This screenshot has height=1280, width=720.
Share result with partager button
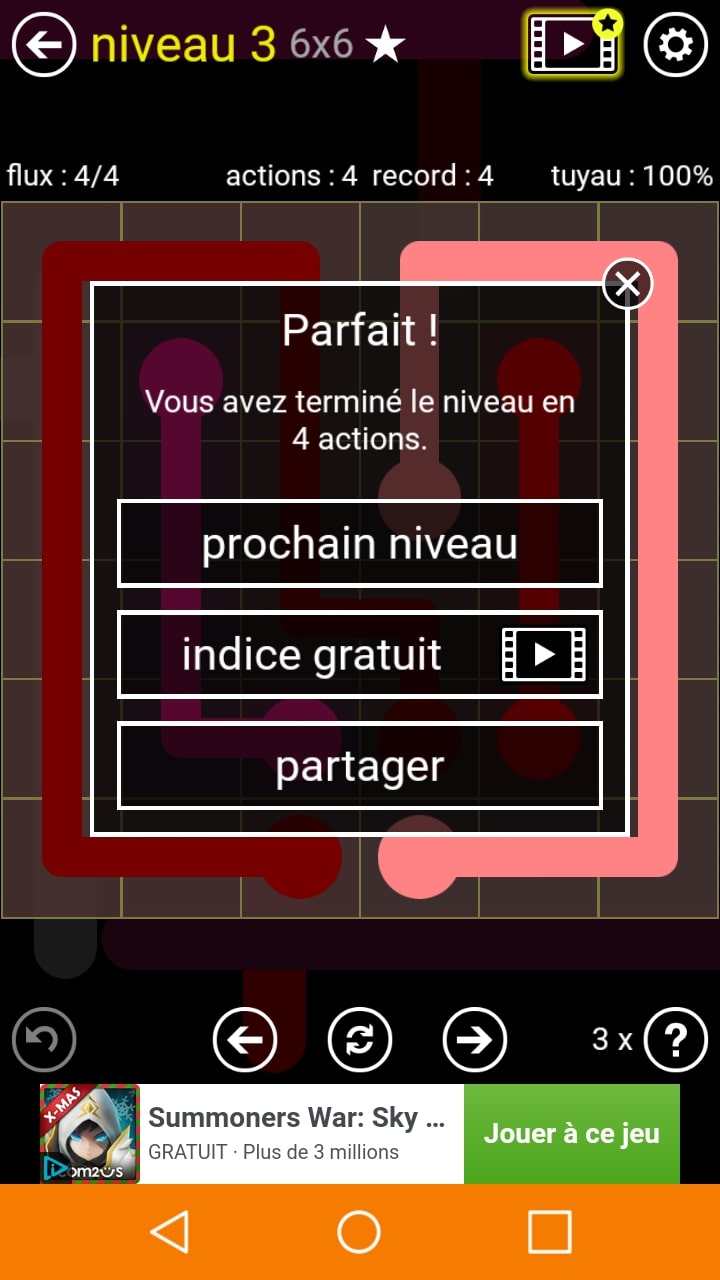click(360, 766)
